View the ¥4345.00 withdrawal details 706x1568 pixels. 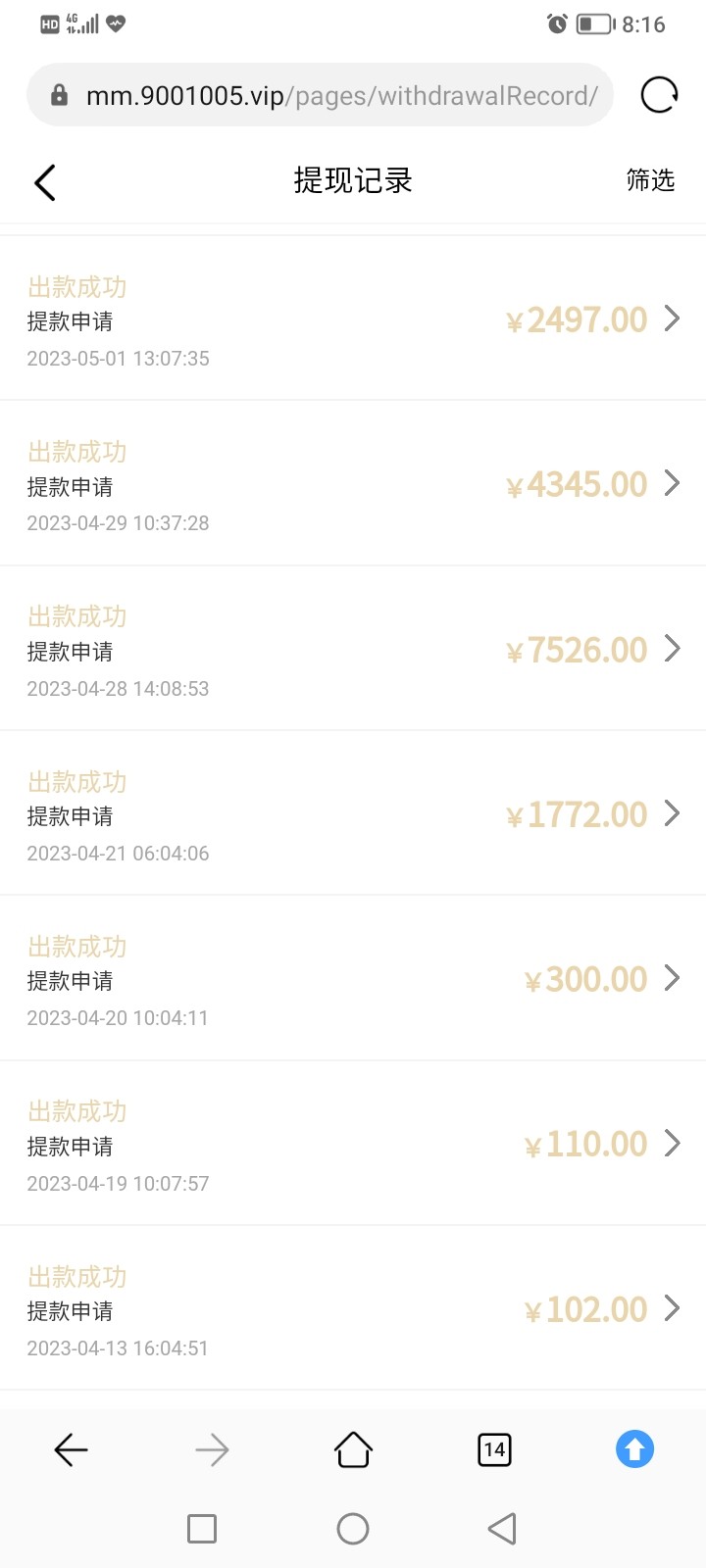pos(353,484)
